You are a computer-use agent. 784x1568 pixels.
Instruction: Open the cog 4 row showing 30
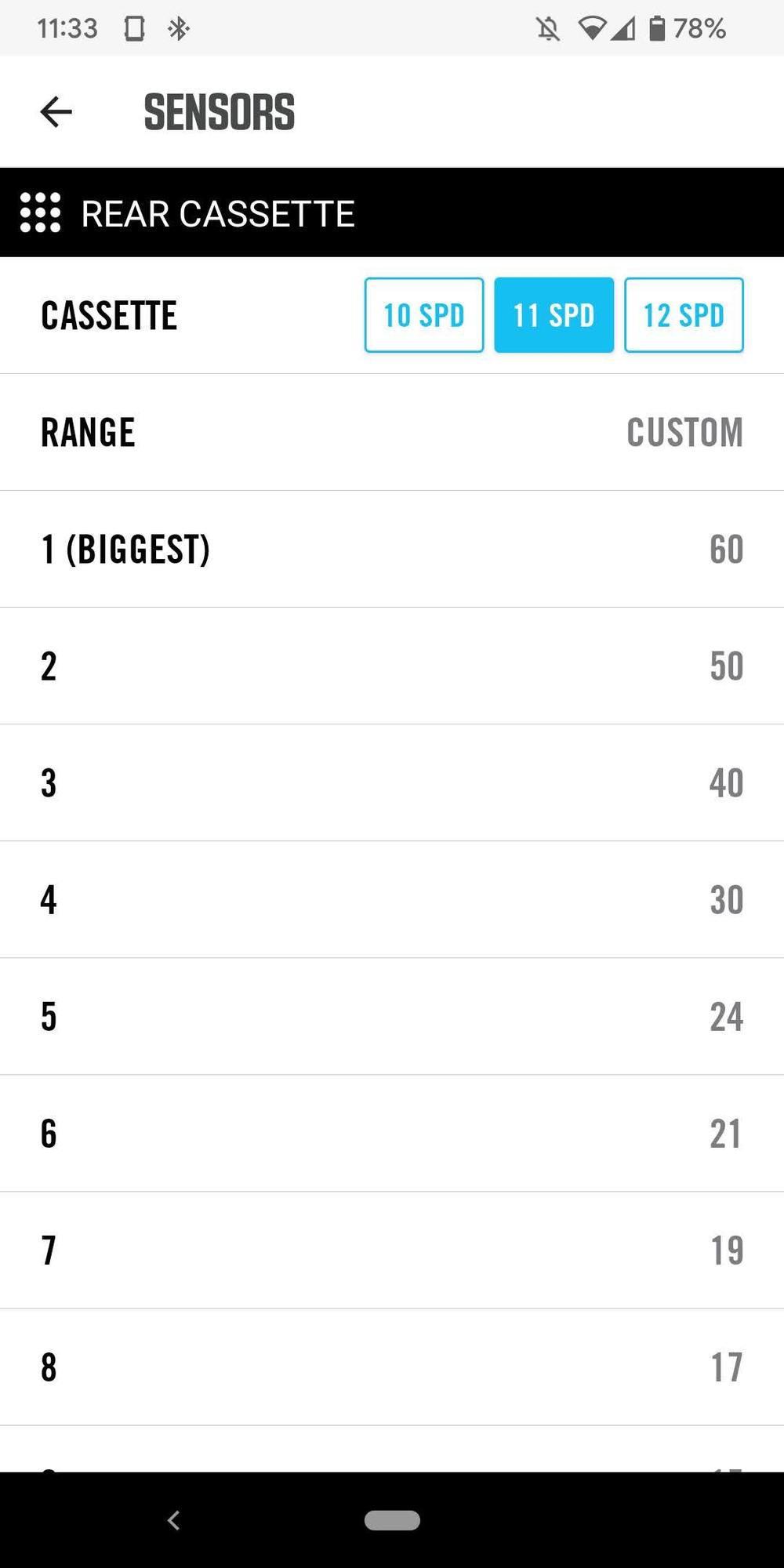392,900
